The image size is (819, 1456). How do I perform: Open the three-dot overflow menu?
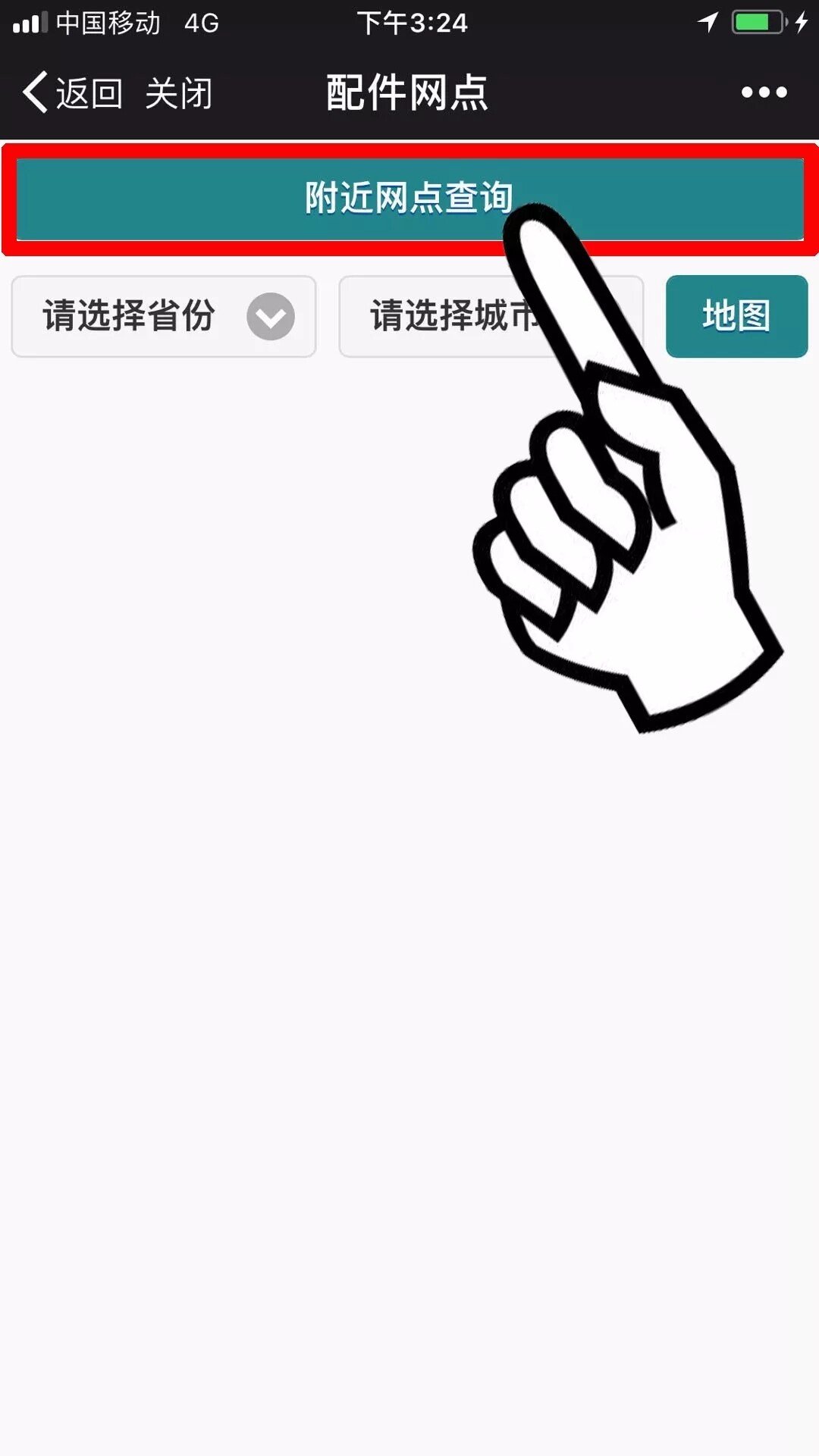[764, 92]
